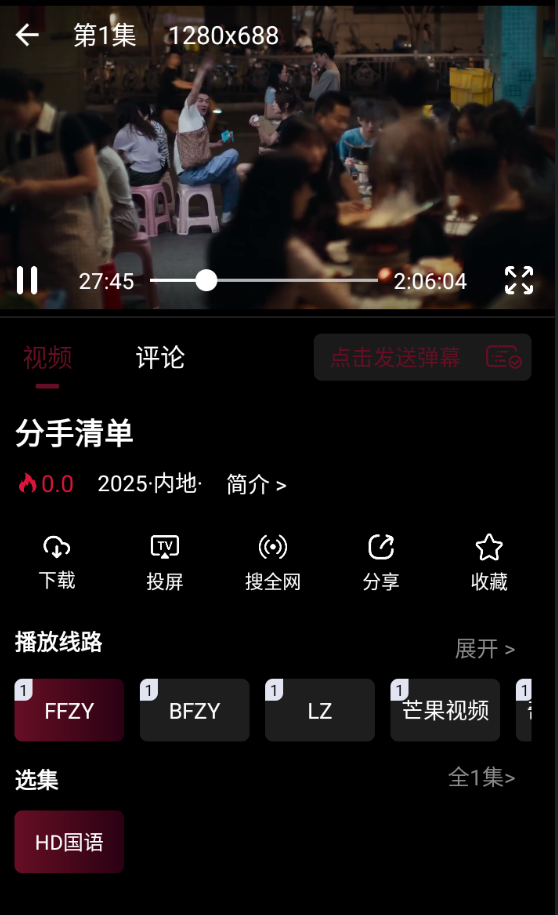
Task: Download the video with 下载
Action: point(57,563)
